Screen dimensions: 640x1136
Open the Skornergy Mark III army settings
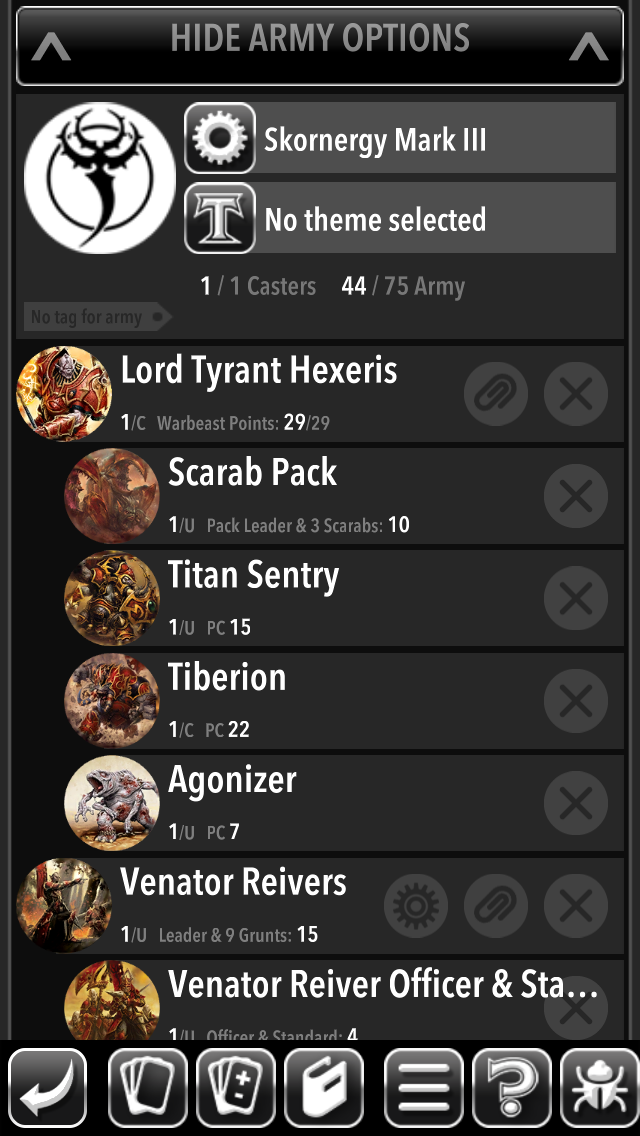coord(400,138)
